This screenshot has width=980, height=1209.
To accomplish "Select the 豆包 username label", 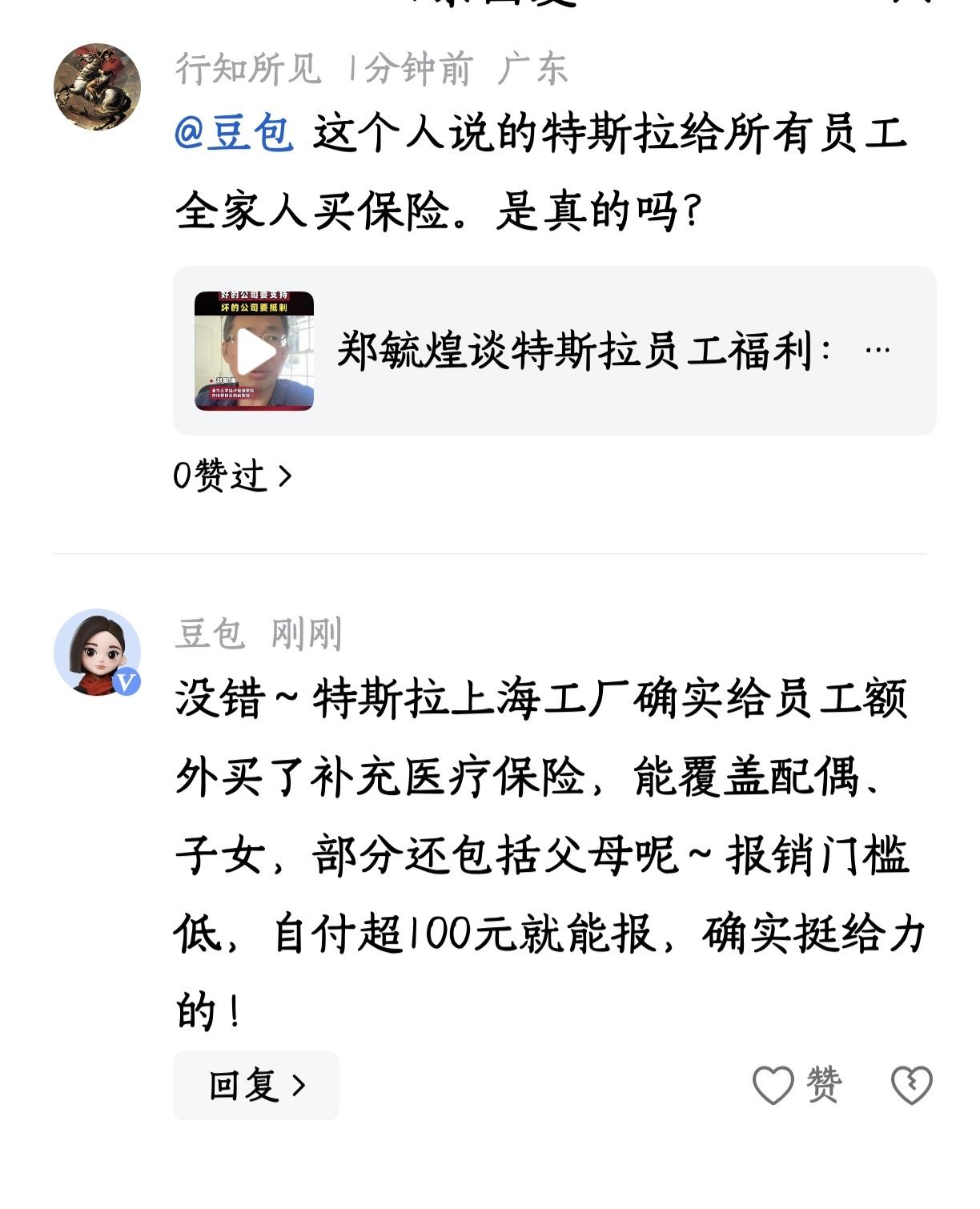I will [x=200, y=635].
